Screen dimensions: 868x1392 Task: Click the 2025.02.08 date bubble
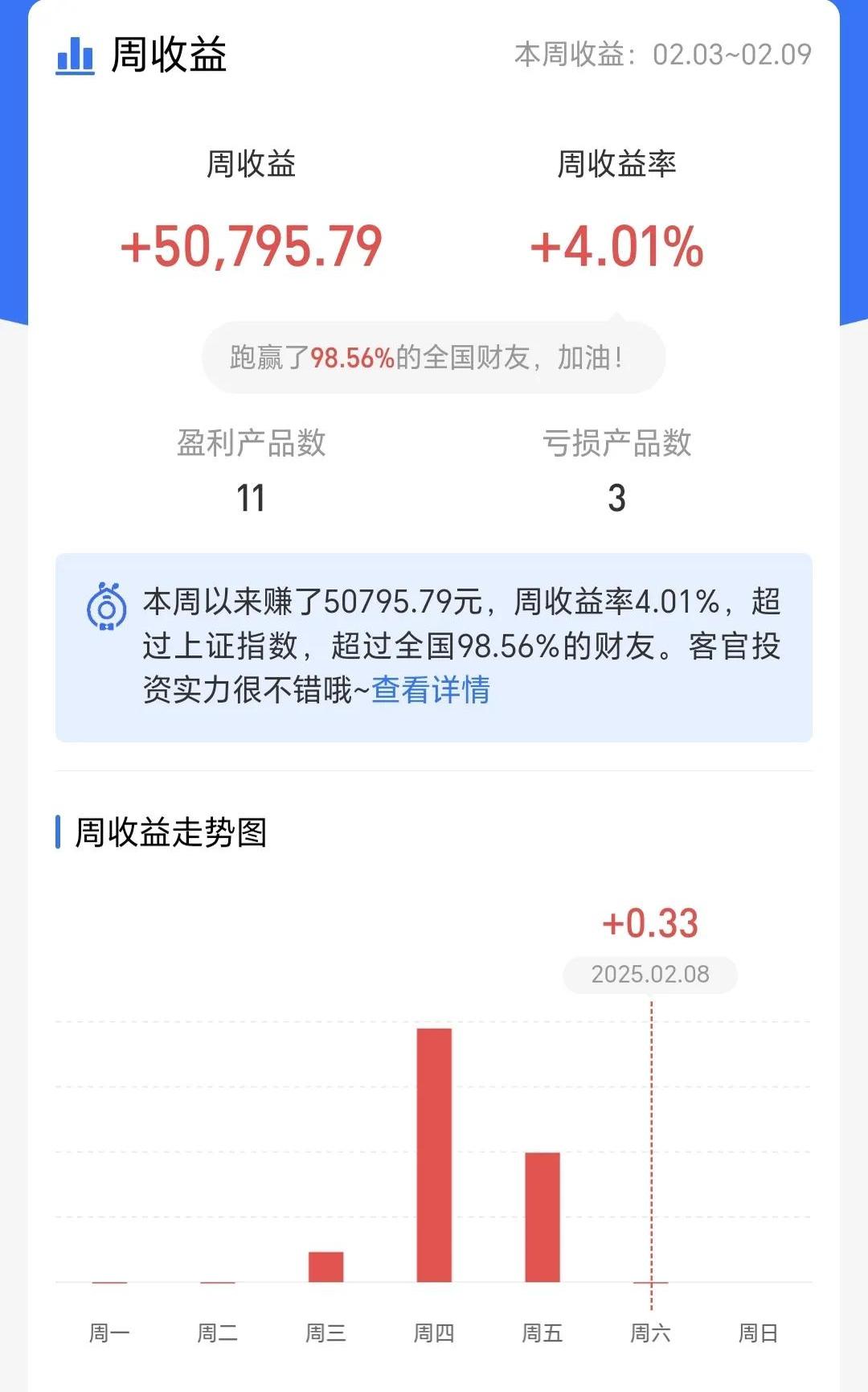pos(651,975)
